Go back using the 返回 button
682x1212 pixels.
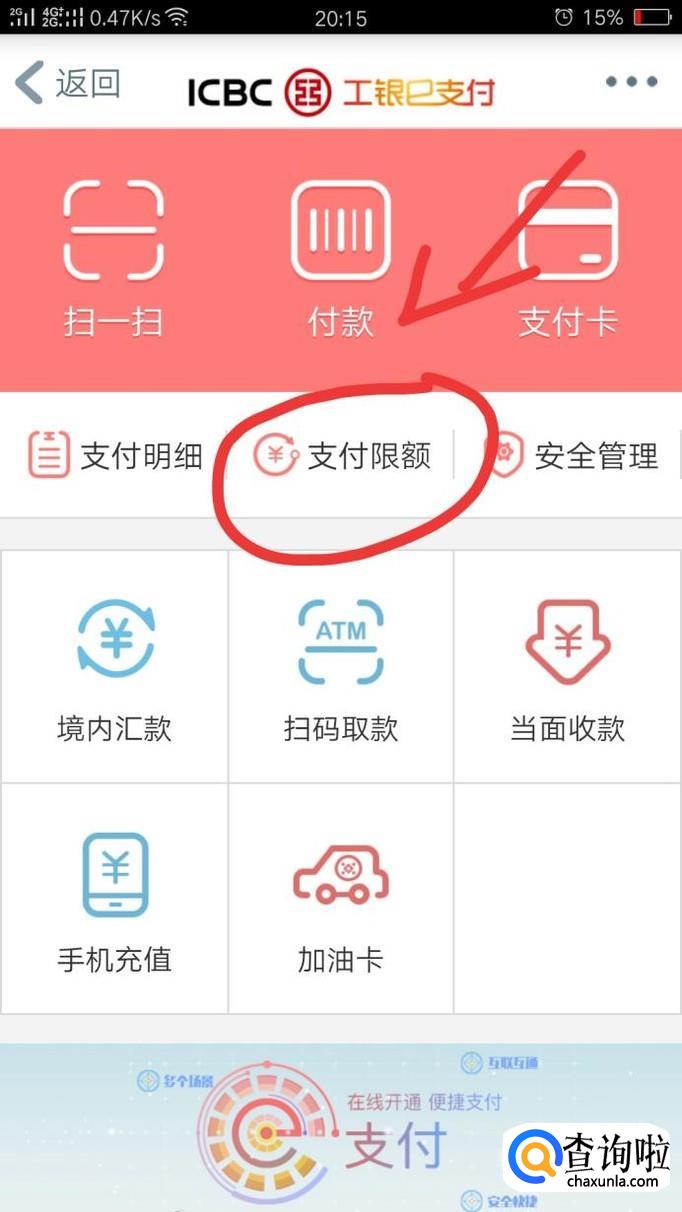(68, 84)
